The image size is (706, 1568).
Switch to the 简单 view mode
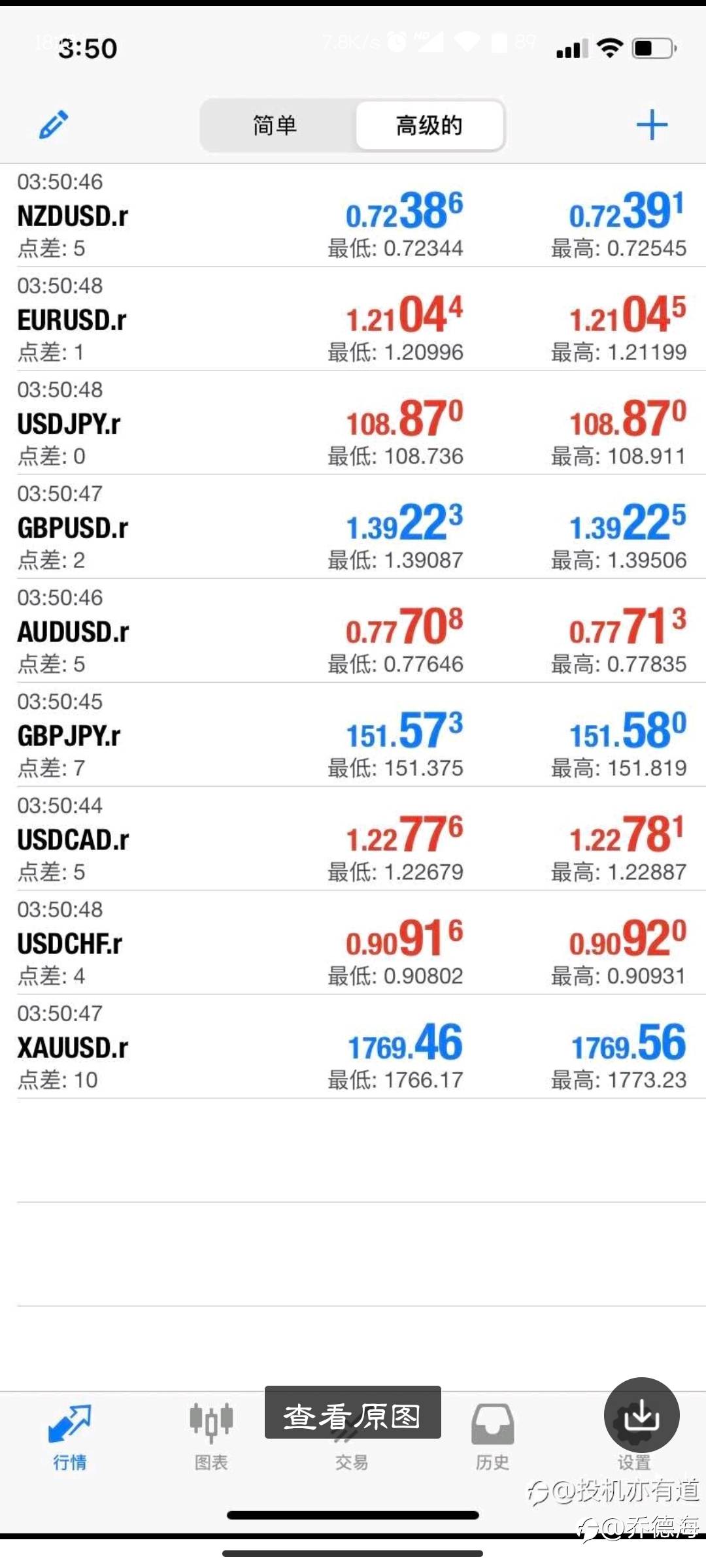tap(276, 125)
